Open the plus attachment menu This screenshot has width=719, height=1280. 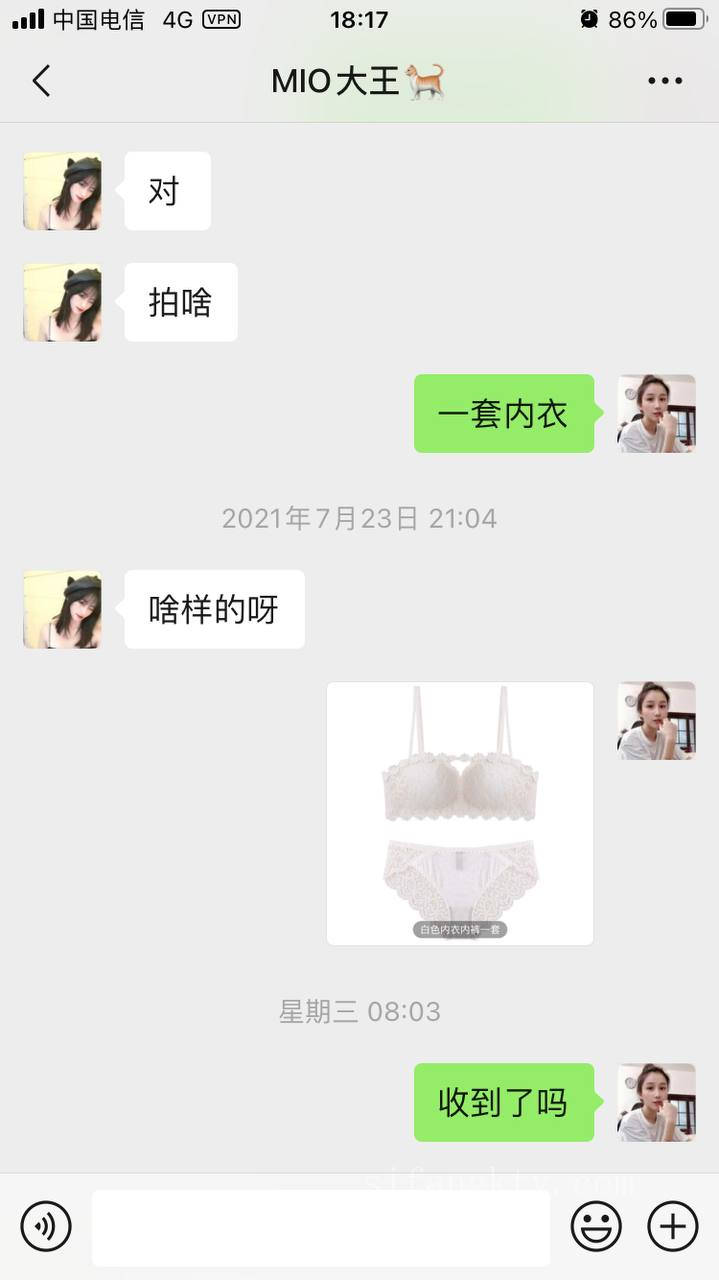click(672, 1226)
